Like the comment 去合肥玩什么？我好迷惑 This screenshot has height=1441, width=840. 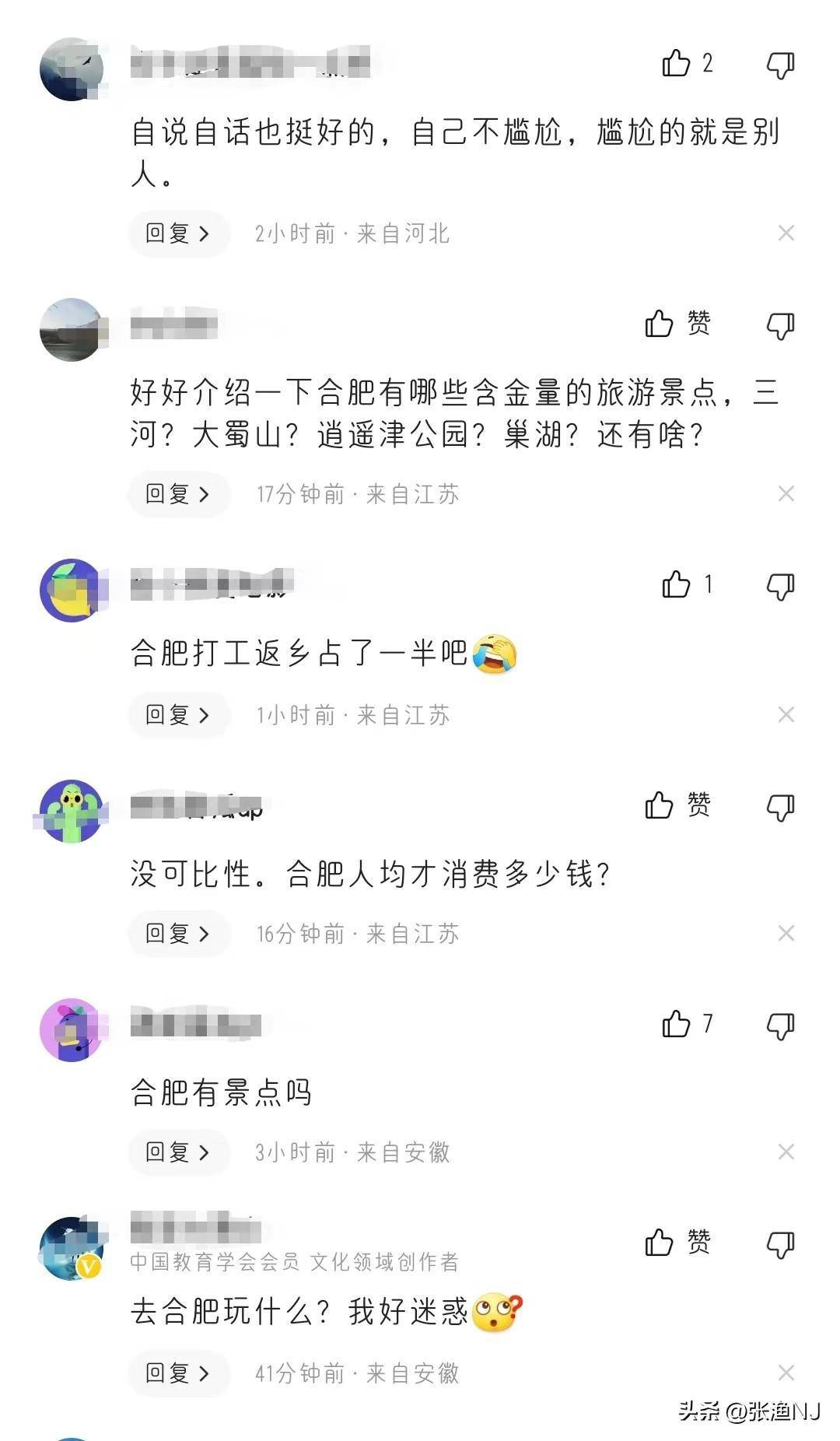coord(660,1243)
